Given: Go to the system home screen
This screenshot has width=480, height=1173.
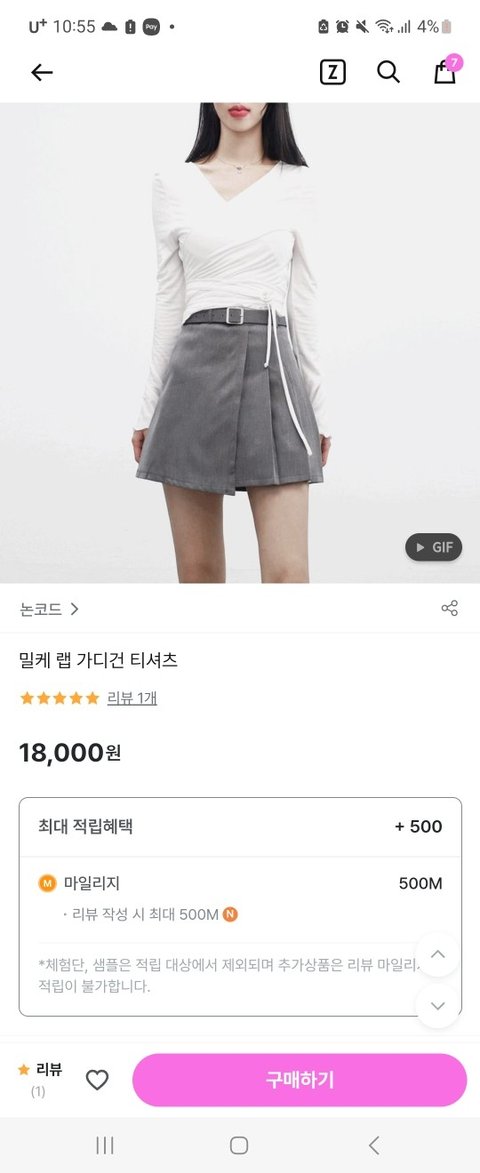Looking at the screenshot, I should coord(239,1145).
